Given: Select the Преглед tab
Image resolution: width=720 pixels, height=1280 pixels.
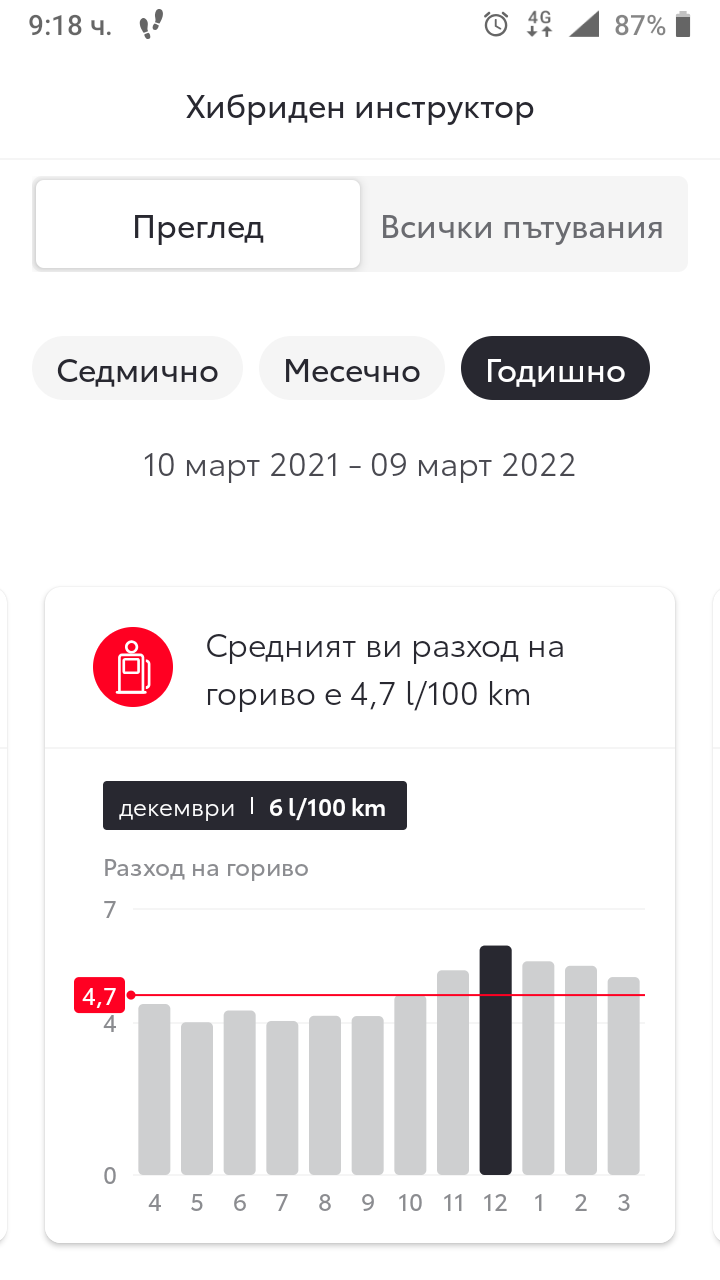Looking at the screenshot, I should [x=197, y=225].
